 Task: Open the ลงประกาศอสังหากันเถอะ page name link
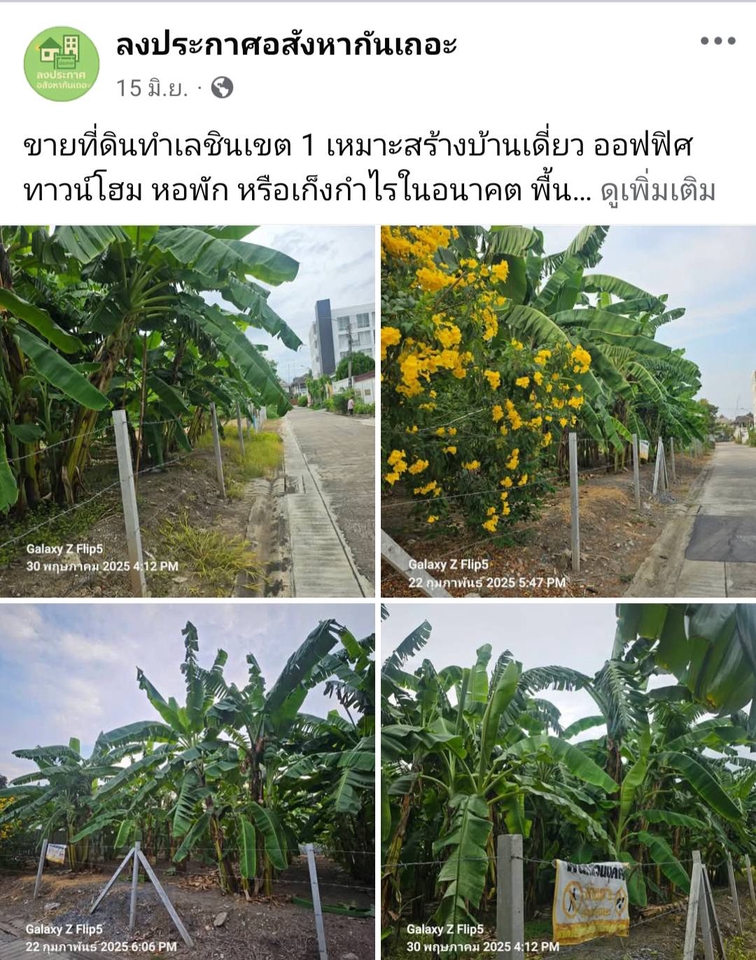(x=286, y=45)
